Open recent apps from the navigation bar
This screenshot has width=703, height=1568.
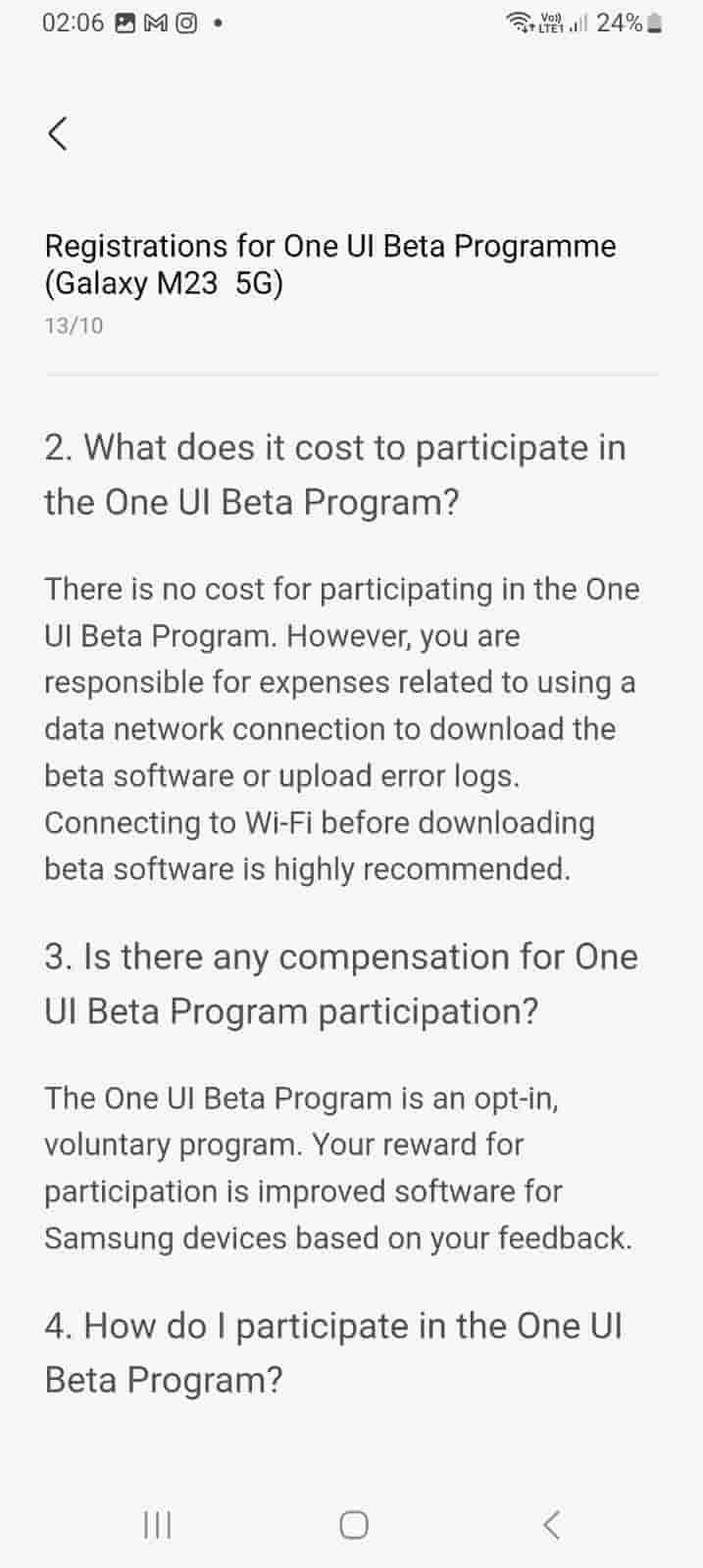tap(157, 1525)
